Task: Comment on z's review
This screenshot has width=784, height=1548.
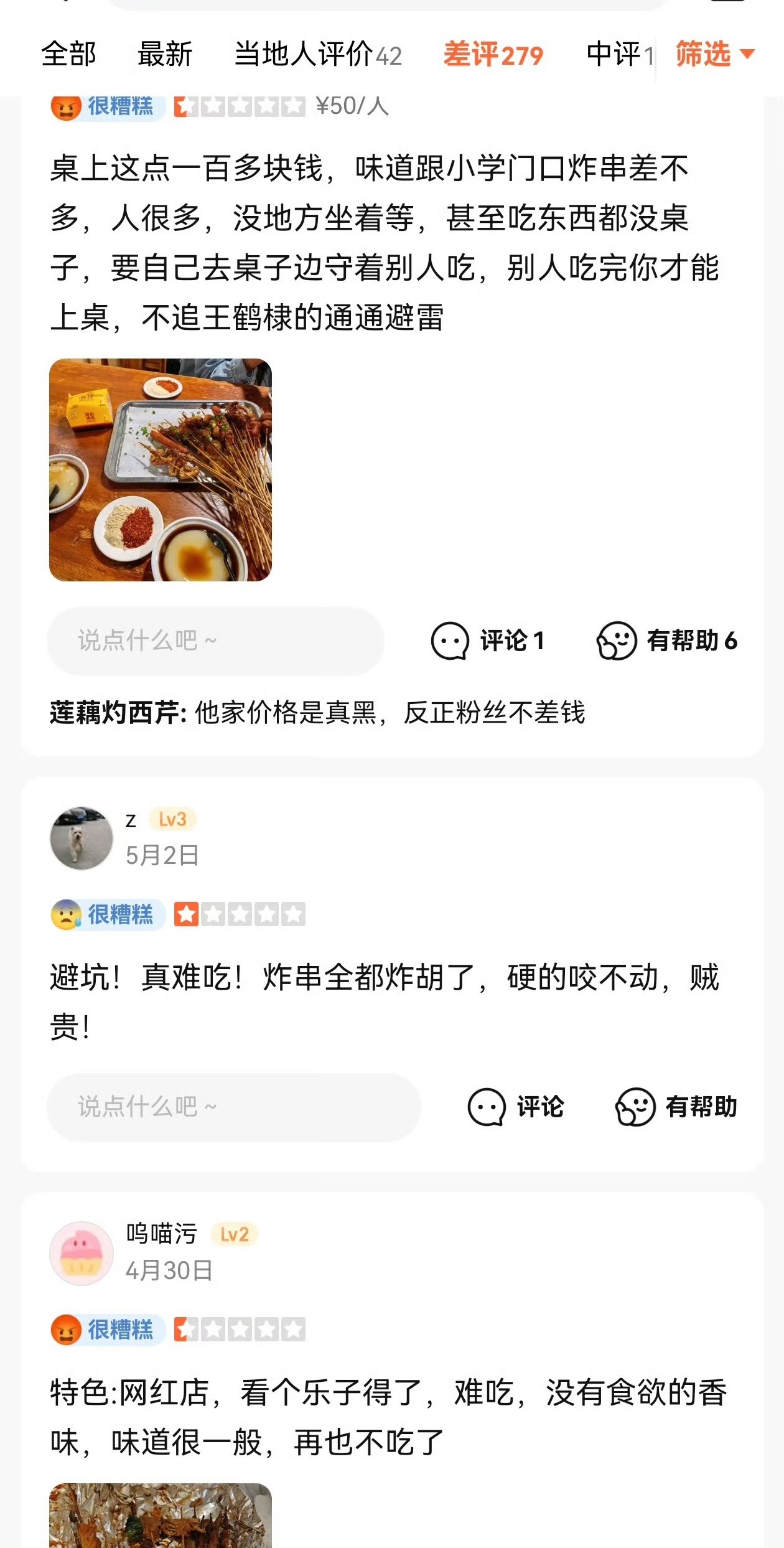Action: [516, 1107]
